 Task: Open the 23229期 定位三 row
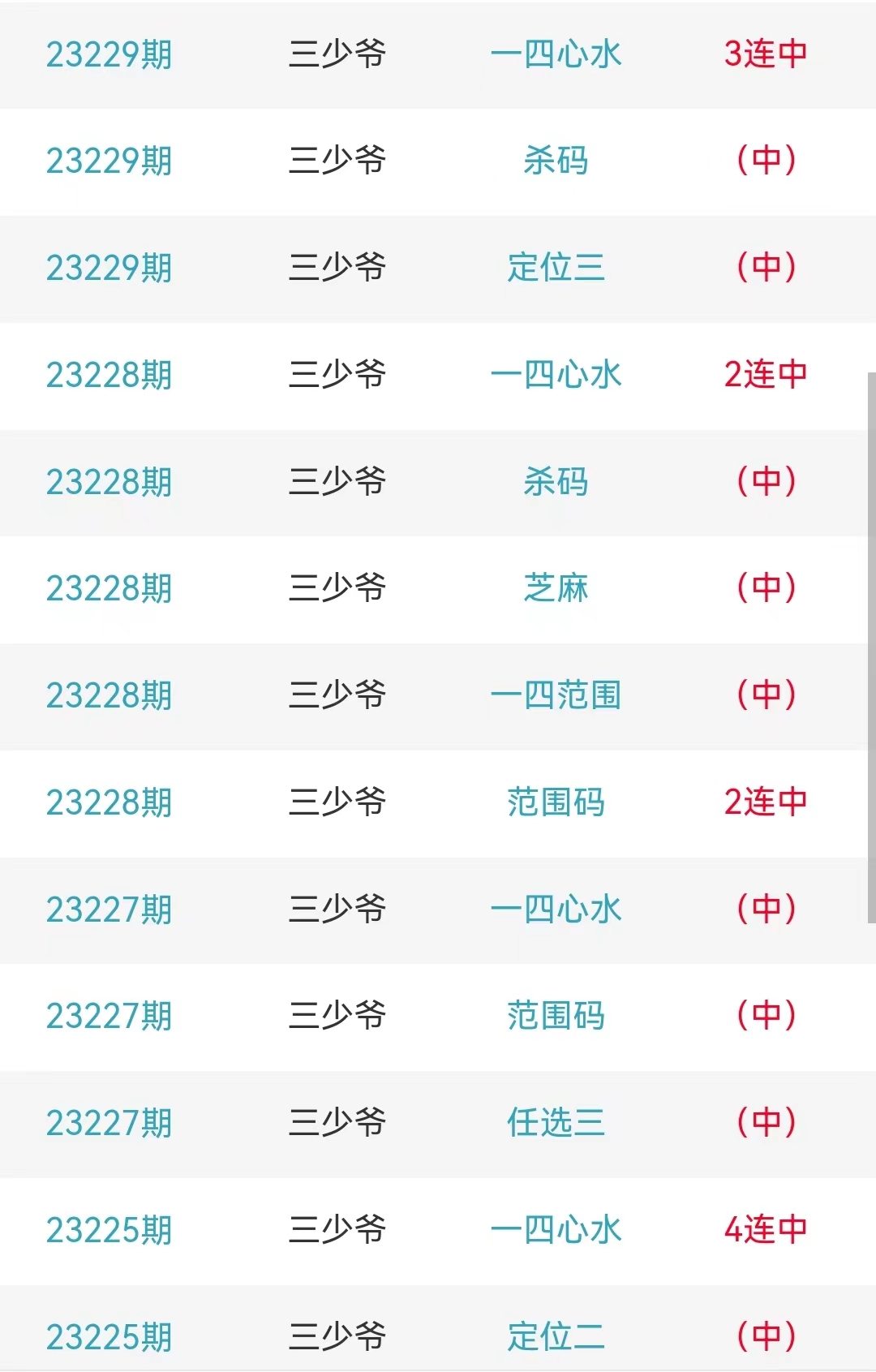[x=556, y=268]
